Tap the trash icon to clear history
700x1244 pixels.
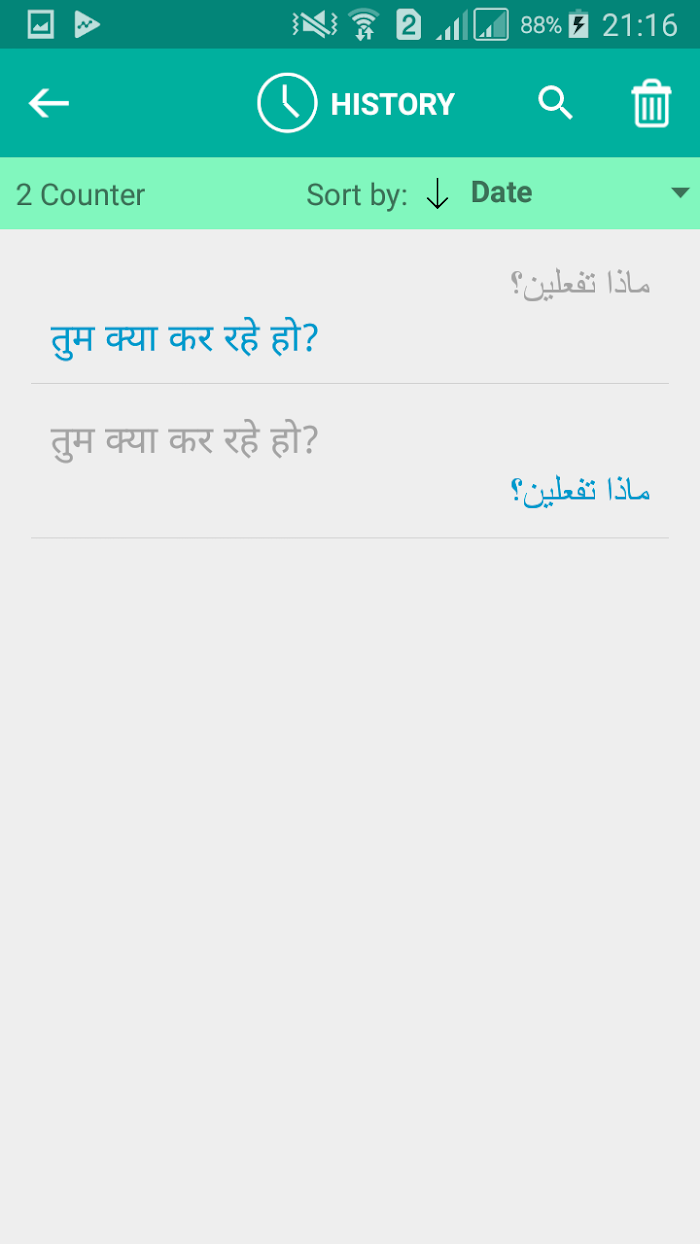(651, 103)
